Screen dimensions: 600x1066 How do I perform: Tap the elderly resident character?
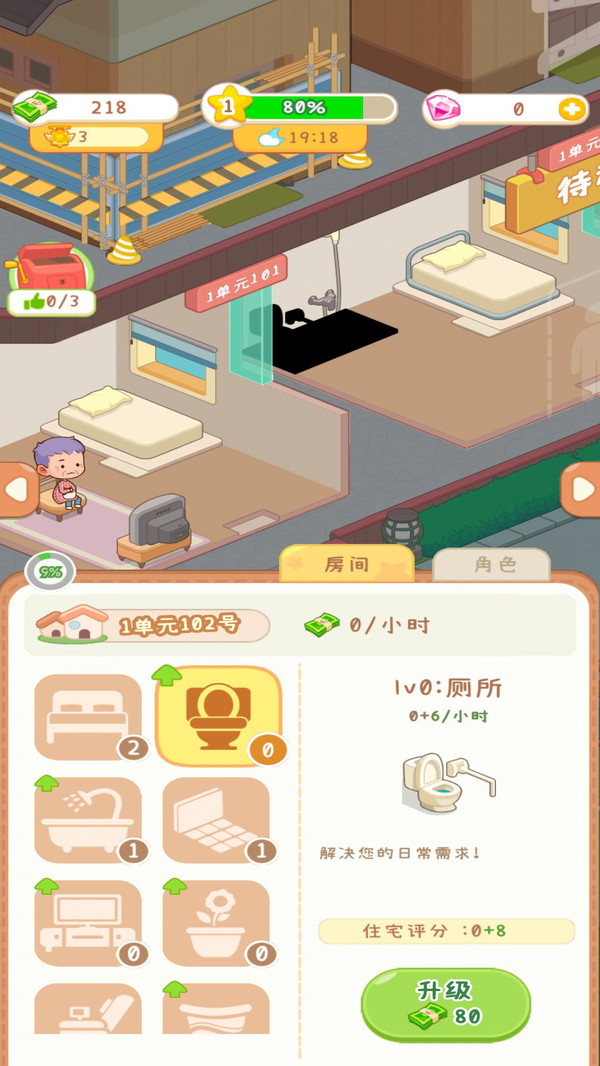click(x=60, y=472)
